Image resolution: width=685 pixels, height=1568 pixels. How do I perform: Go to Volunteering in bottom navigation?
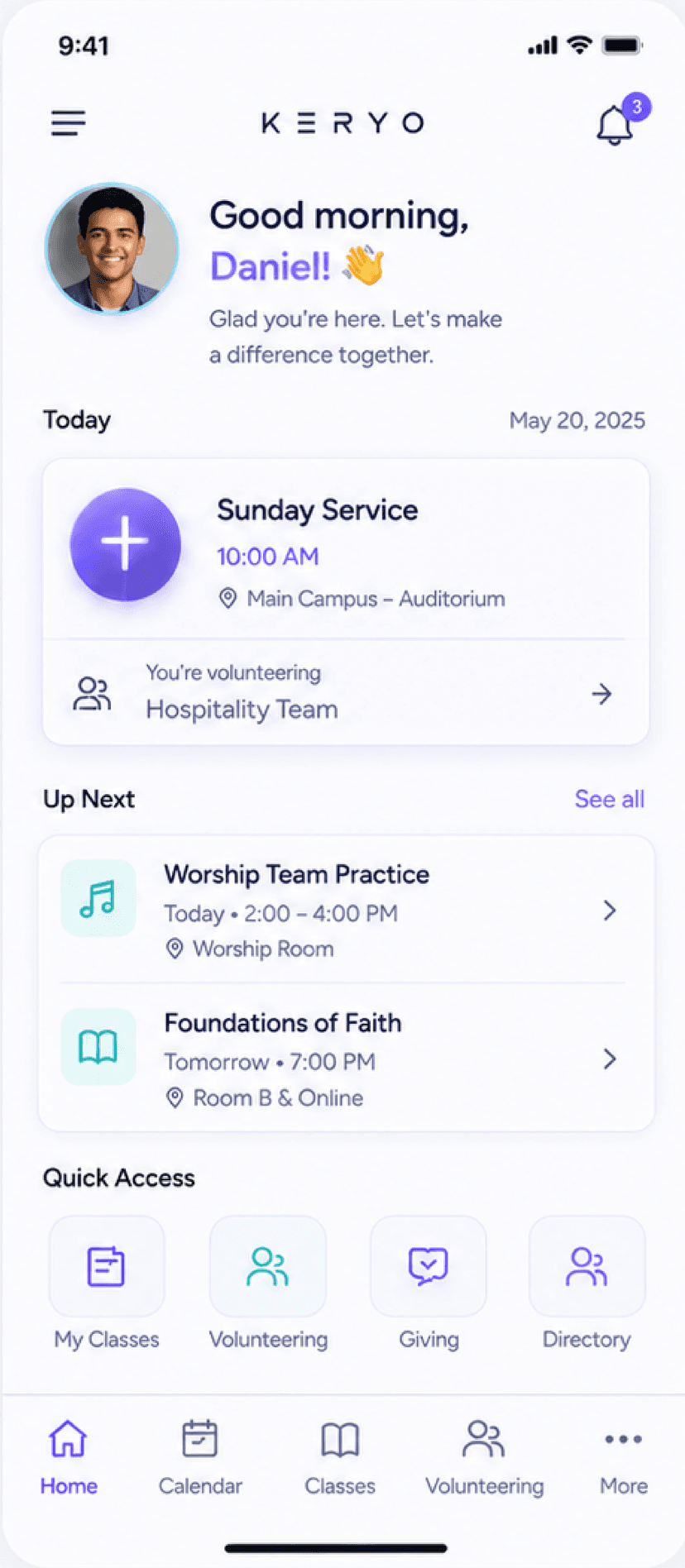coord(485,1458)
